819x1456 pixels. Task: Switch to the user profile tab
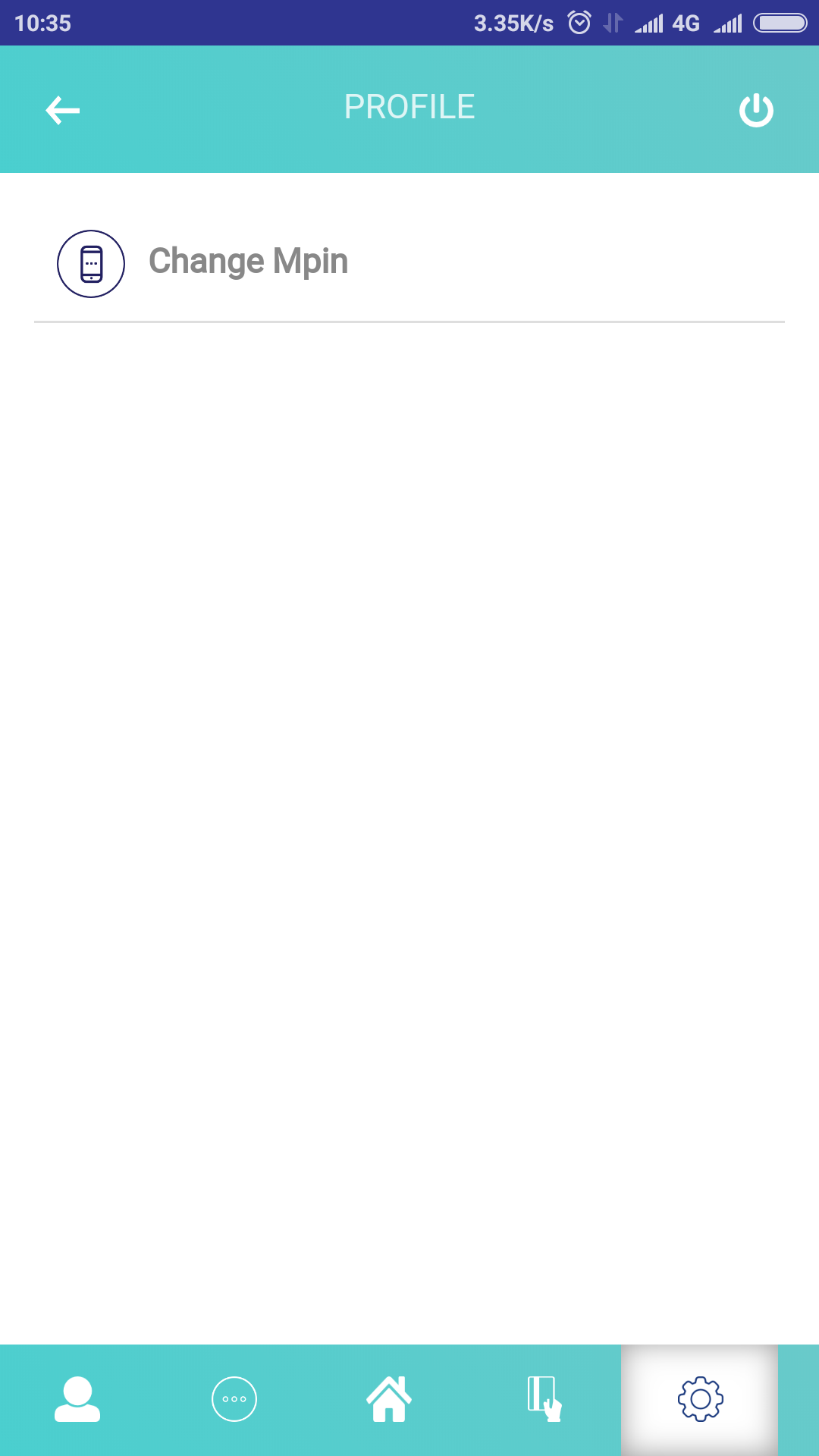pos(77,1399)
